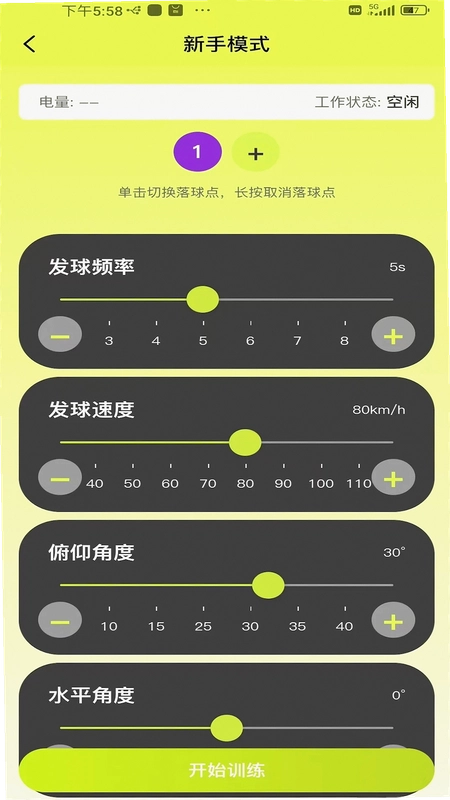Viewport: 450px width, 800px height.
Task: Decrease 发球速度 with the minus button
Action: click(x=60, y=478)
